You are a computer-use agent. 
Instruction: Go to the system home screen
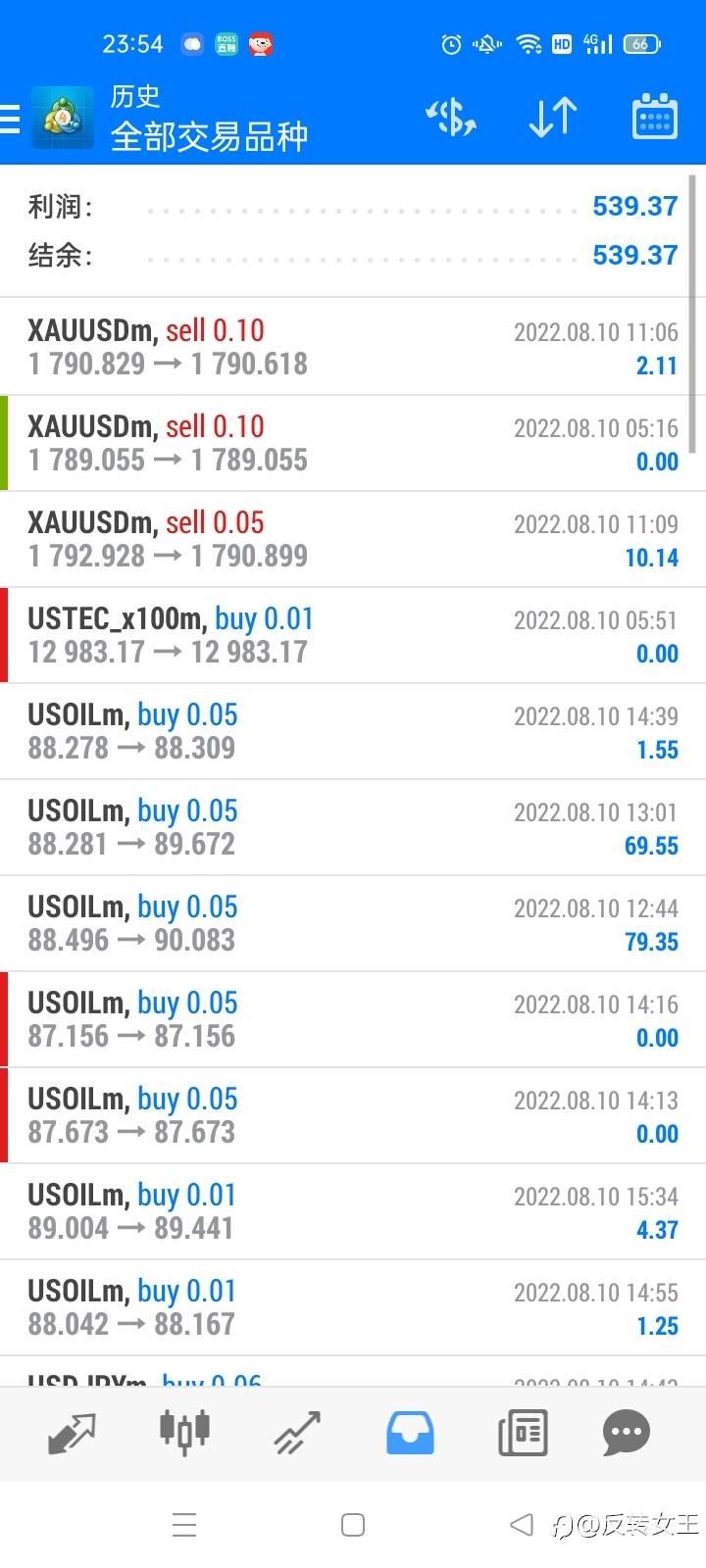coord(353,1524)
